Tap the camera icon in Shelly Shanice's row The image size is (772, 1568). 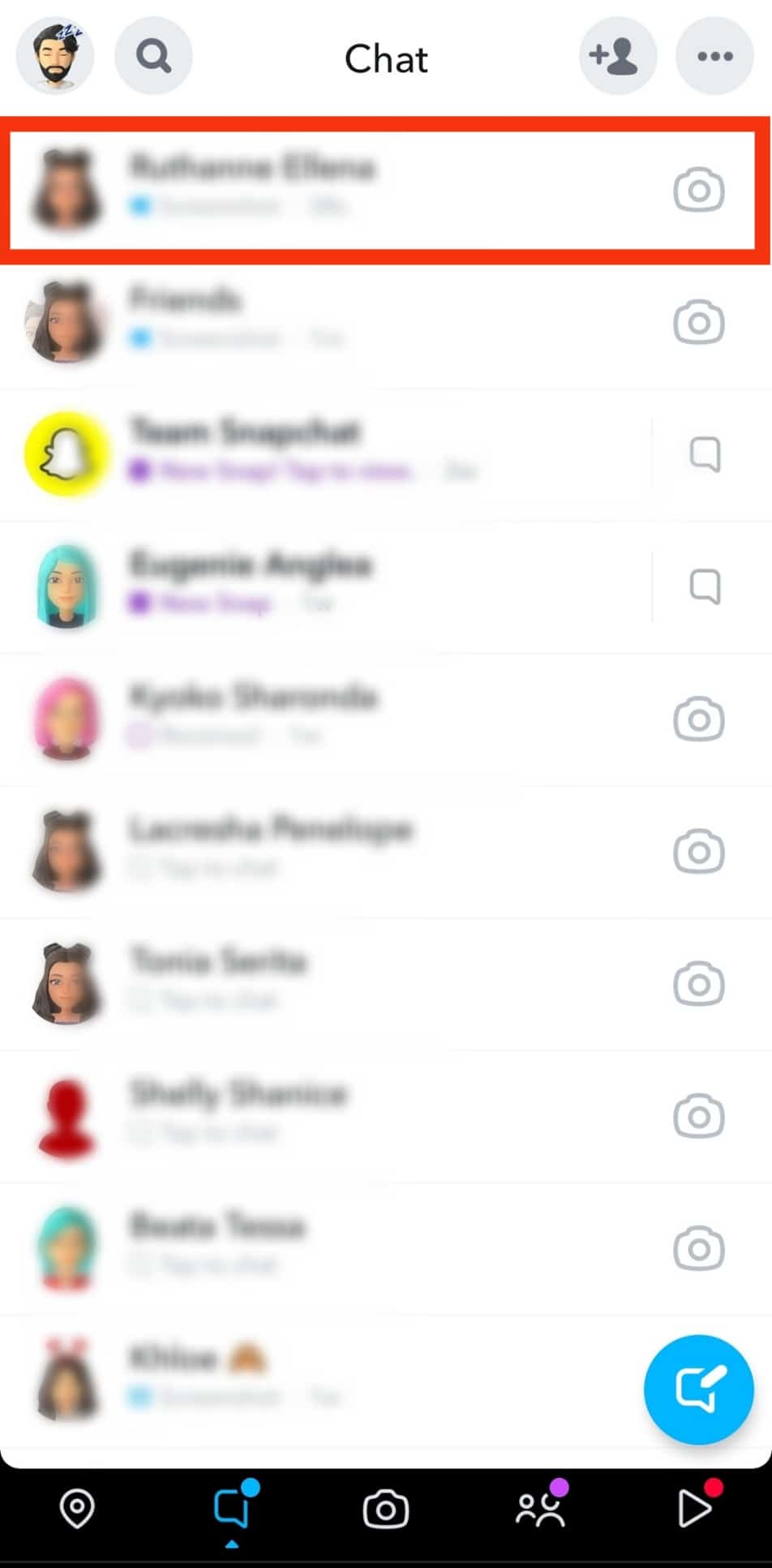[x=698, y=1116]
